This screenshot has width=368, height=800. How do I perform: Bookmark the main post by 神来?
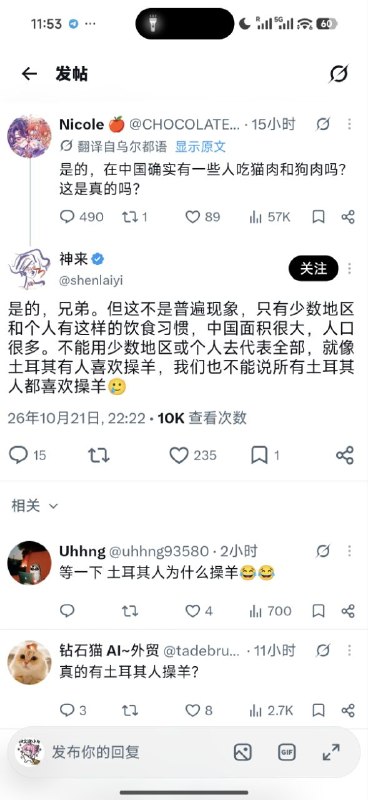point(265,455)
